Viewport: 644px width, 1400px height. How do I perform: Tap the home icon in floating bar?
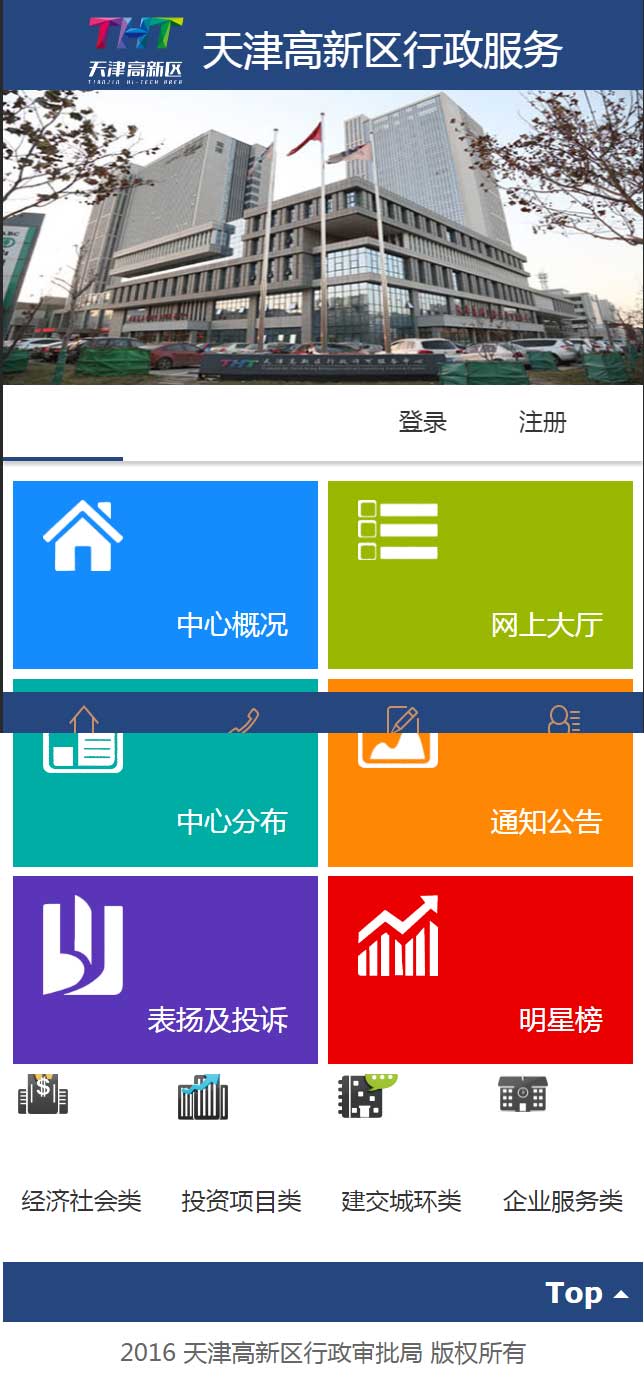coord(84,718)
